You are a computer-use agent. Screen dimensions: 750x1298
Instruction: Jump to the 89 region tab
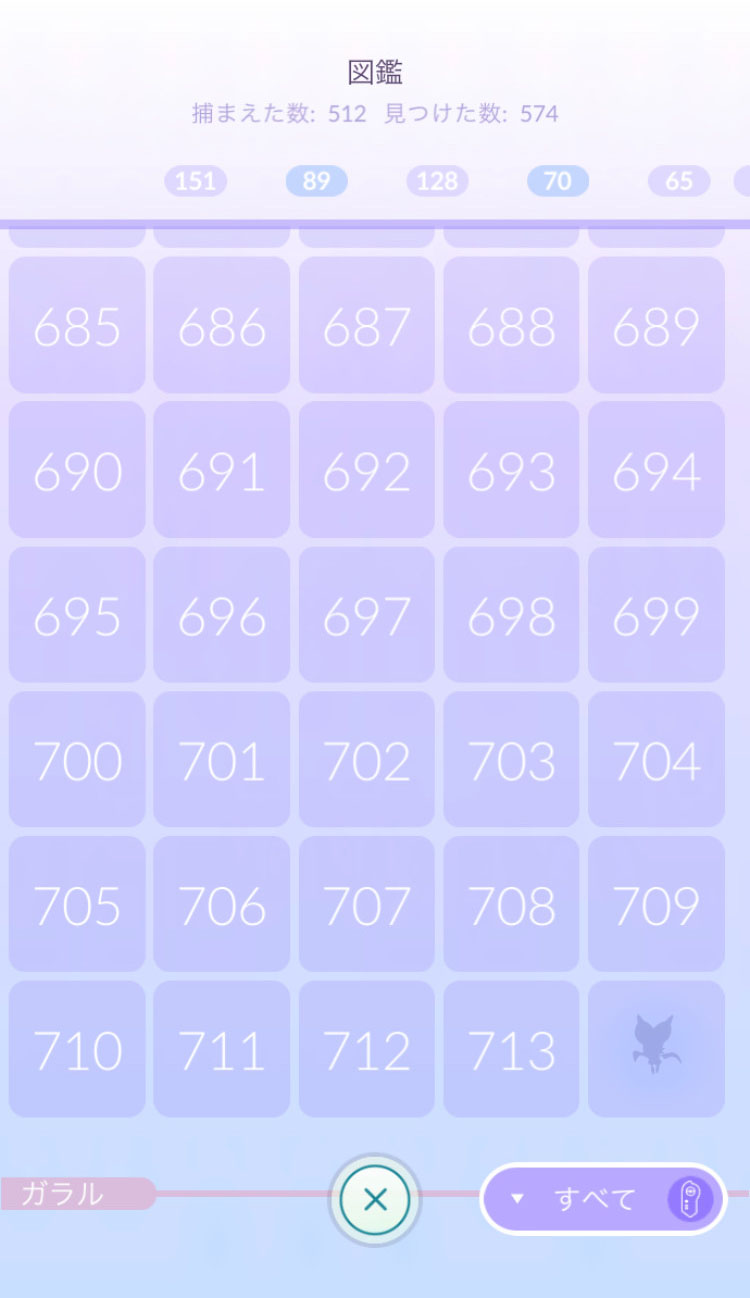[316, 181]
